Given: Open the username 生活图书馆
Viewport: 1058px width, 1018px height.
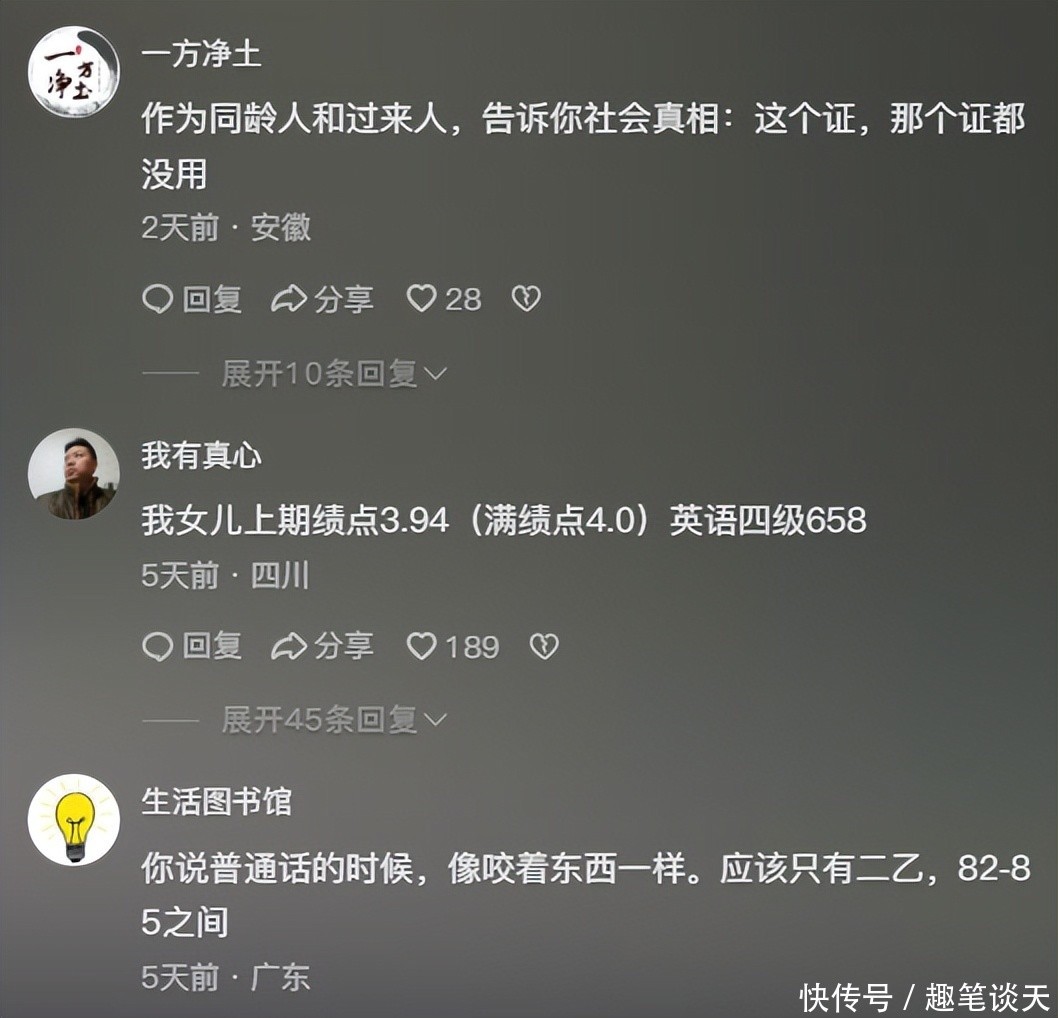Looking at the screenshot, I should (217, 801).
